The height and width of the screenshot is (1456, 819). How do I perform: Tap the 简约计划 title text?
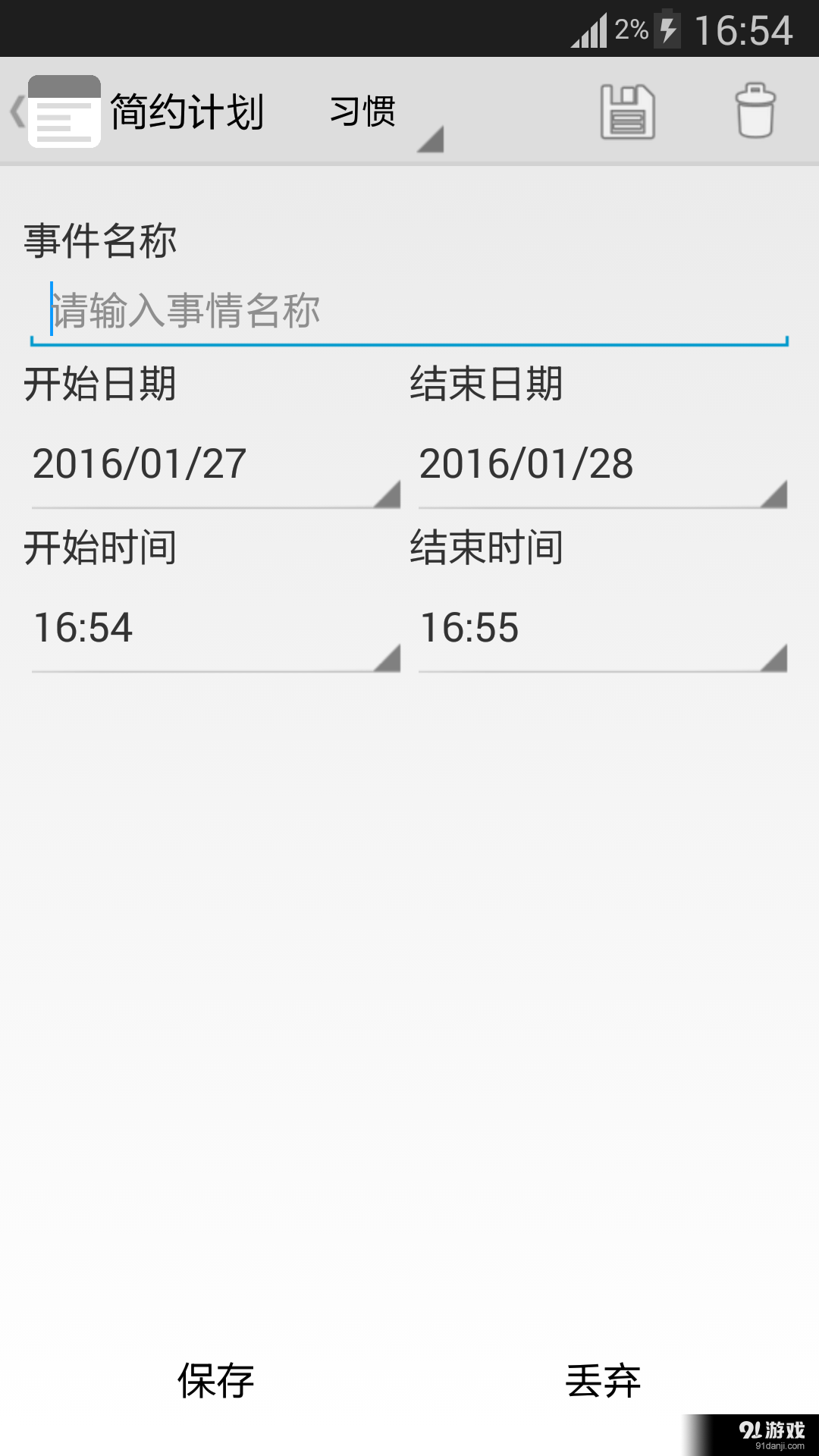(186, 111)
